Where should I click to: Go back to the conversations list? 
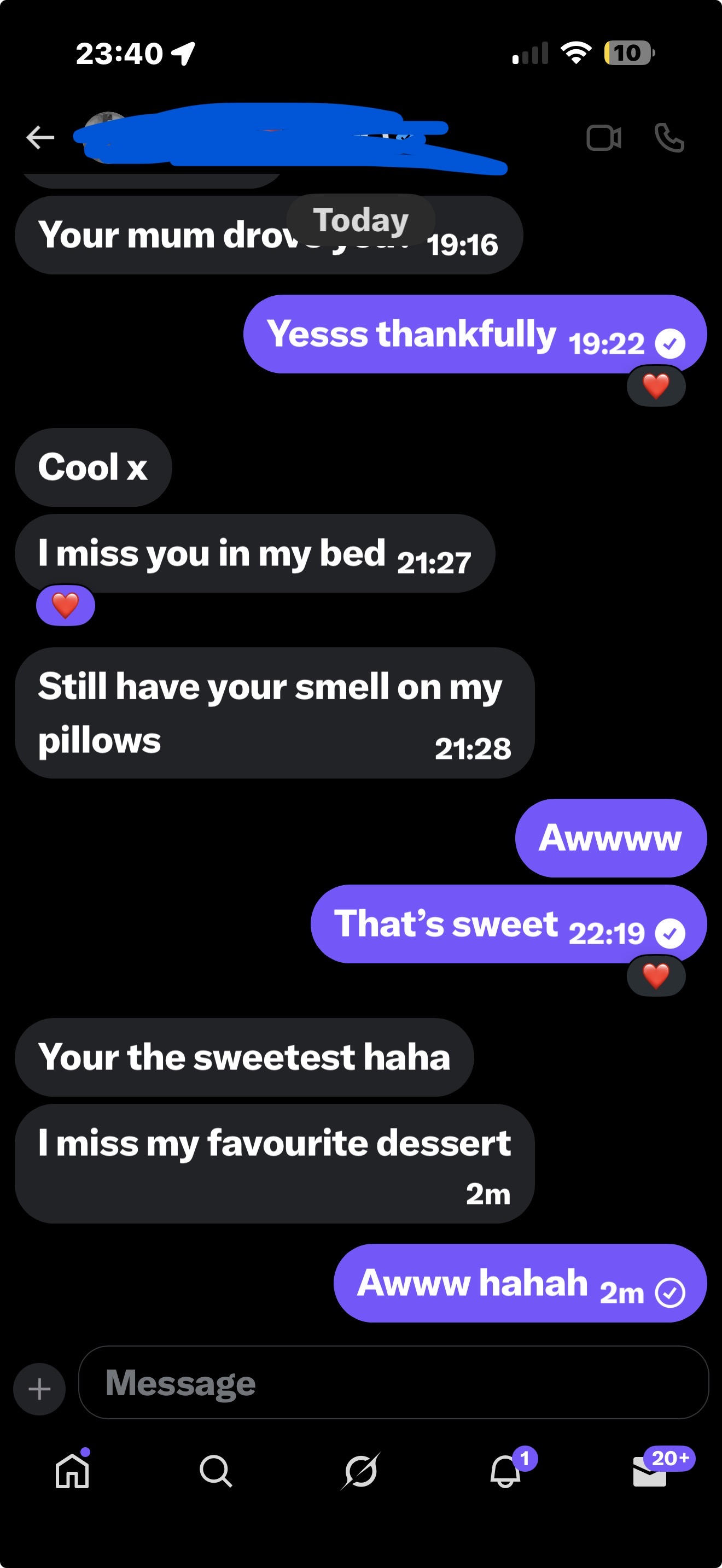point(41,138)
